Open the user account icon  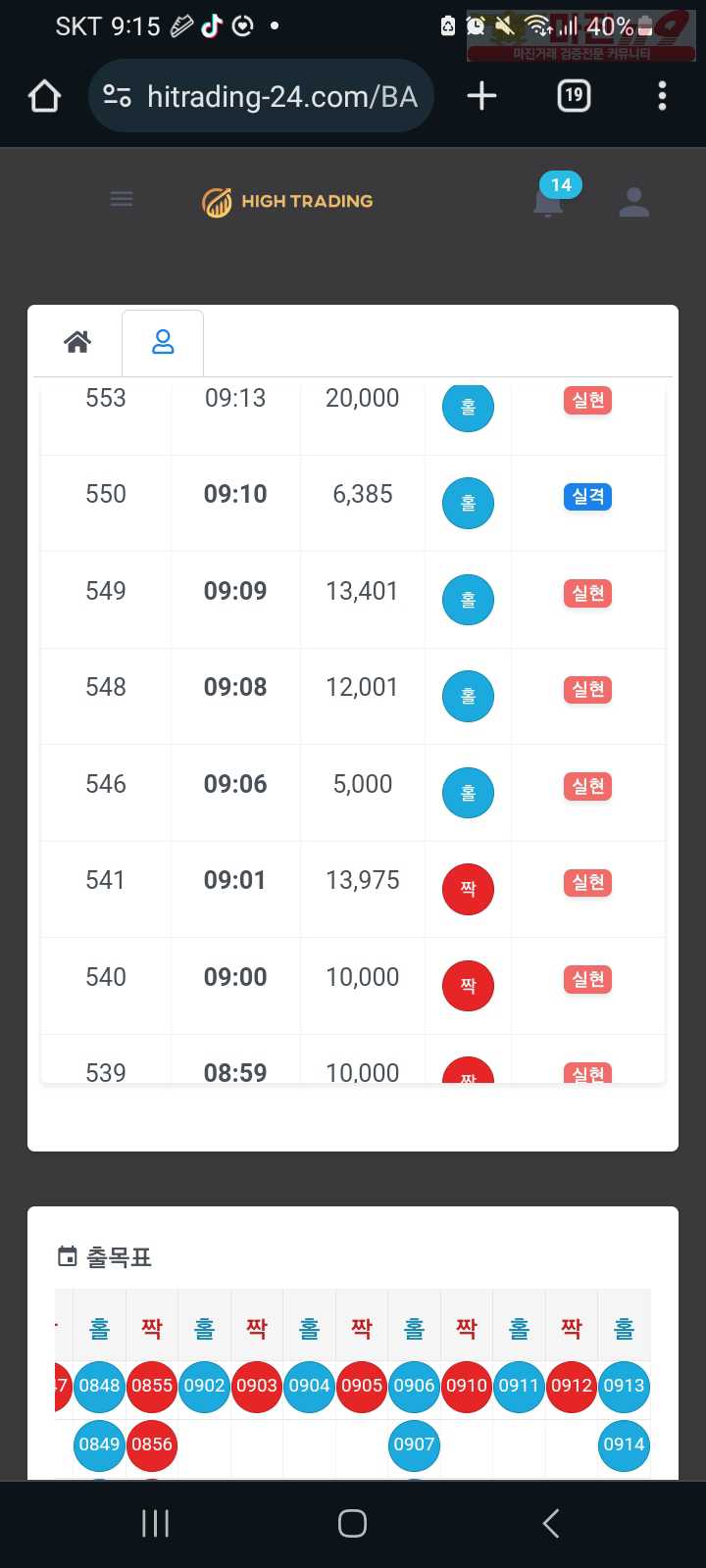[x=634, y=202]
